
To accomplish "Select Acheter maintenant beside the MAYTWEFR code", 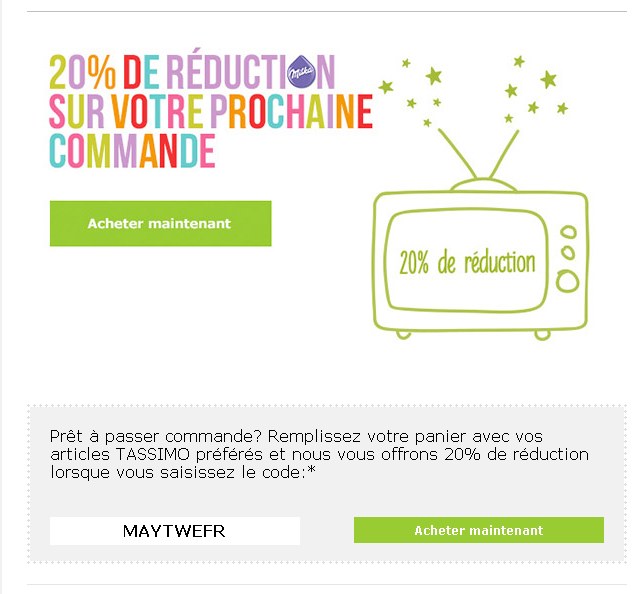I will coord(478,530).
